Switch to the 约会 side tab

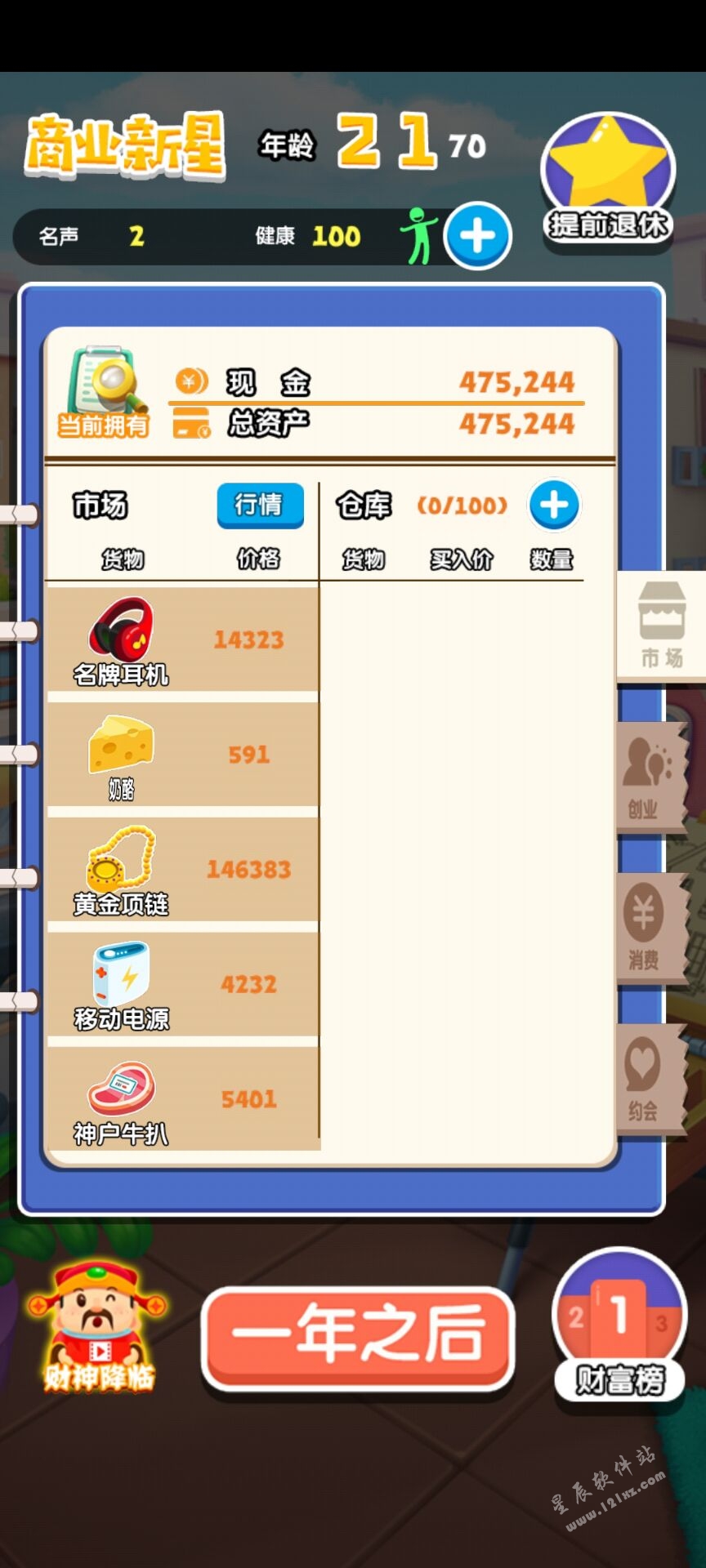point(649,1078)
